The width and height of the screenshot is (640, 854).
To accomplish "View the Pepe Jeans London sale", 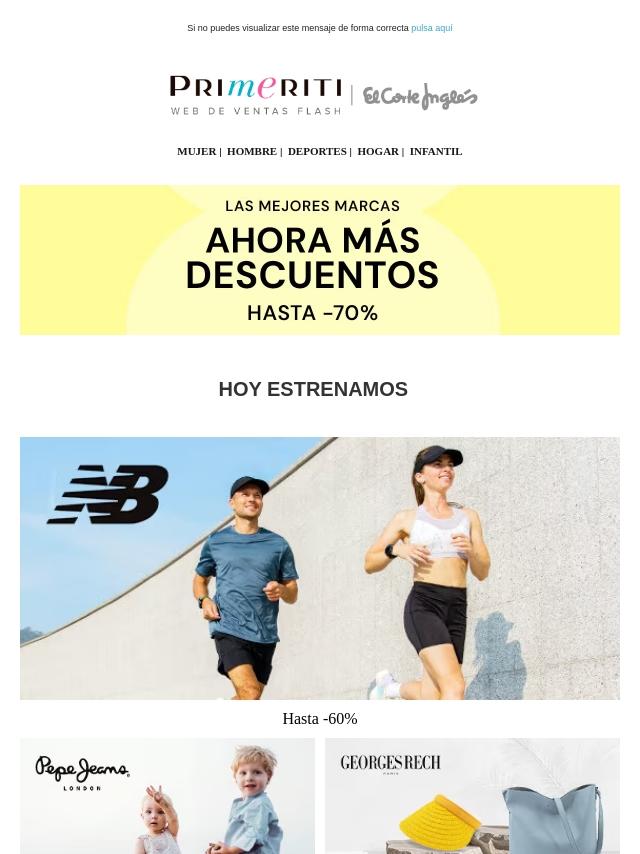I will click(167, 795).
